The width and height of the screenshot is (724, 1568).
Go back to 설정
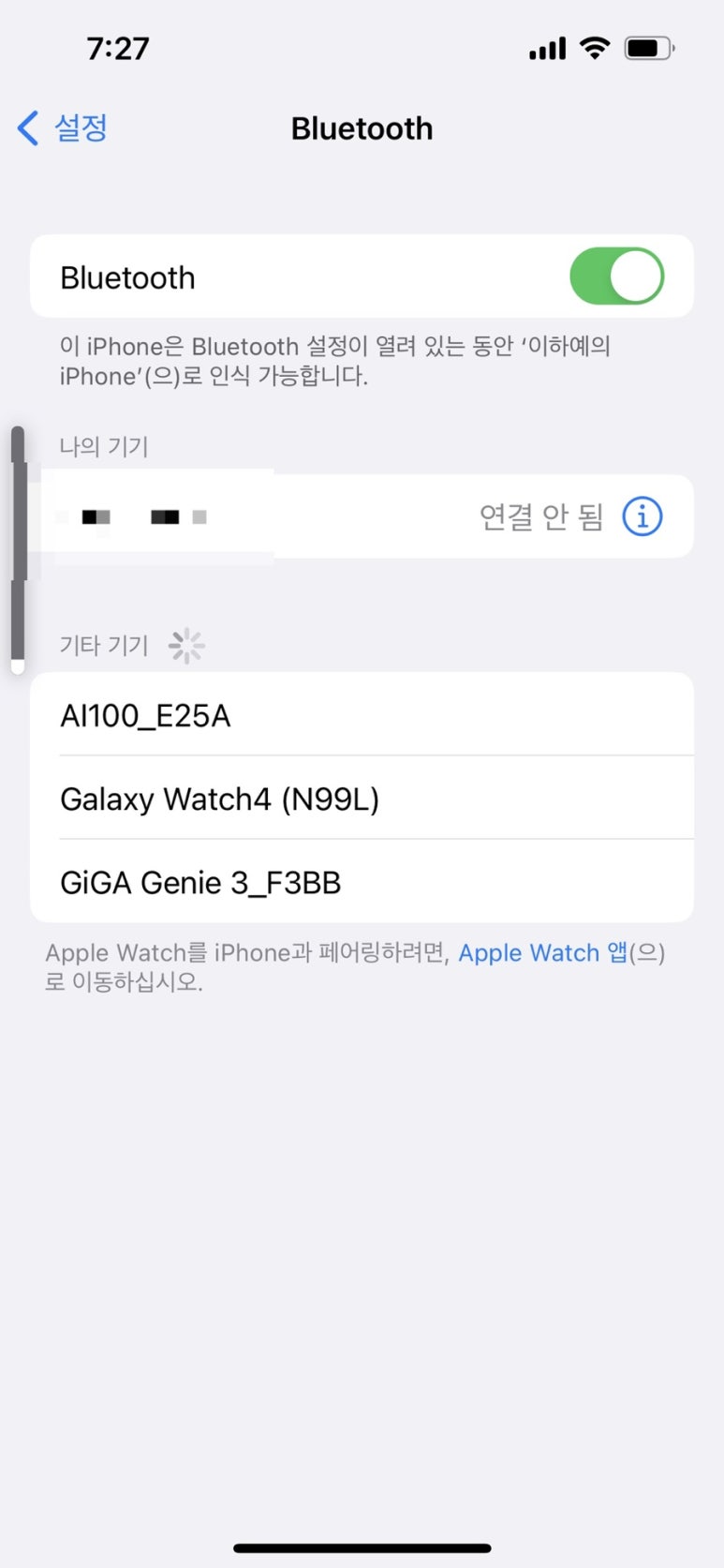[x=64, y=128]
